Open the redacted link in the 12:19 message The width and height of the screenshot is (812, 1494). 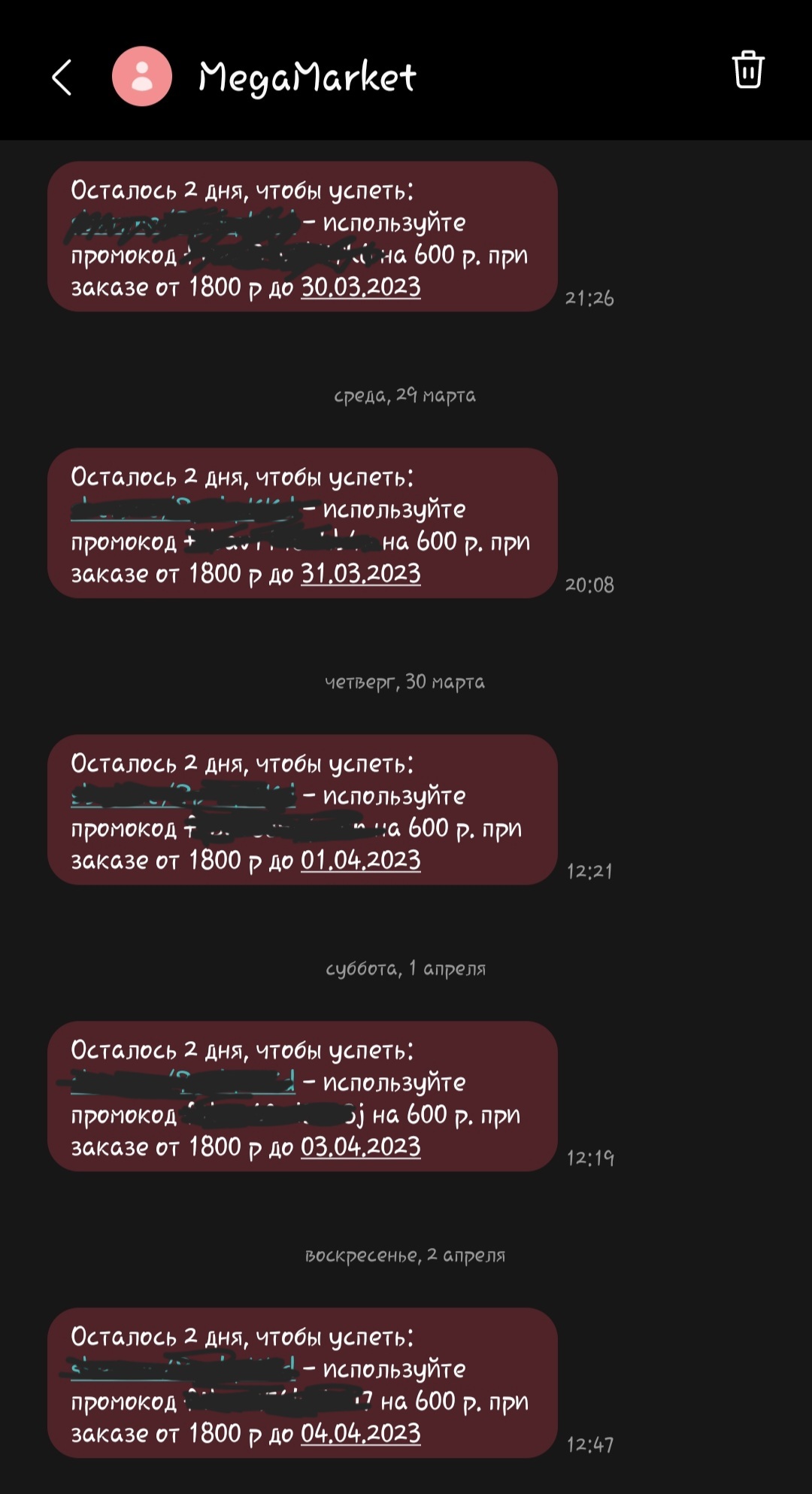pyautogui.click(x=183, y=1083)
